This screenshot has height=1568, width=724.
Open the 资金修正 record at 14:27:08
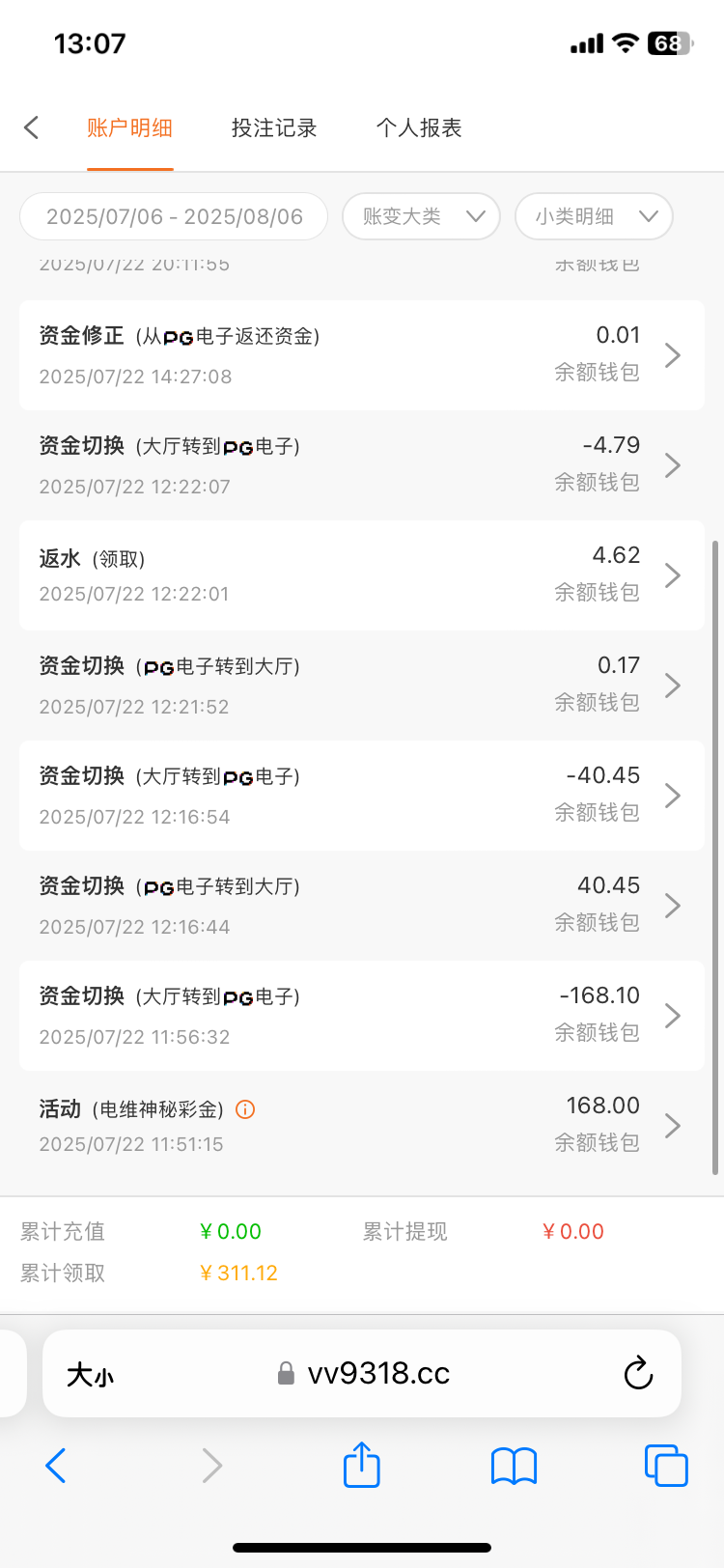tap(362, 355)
